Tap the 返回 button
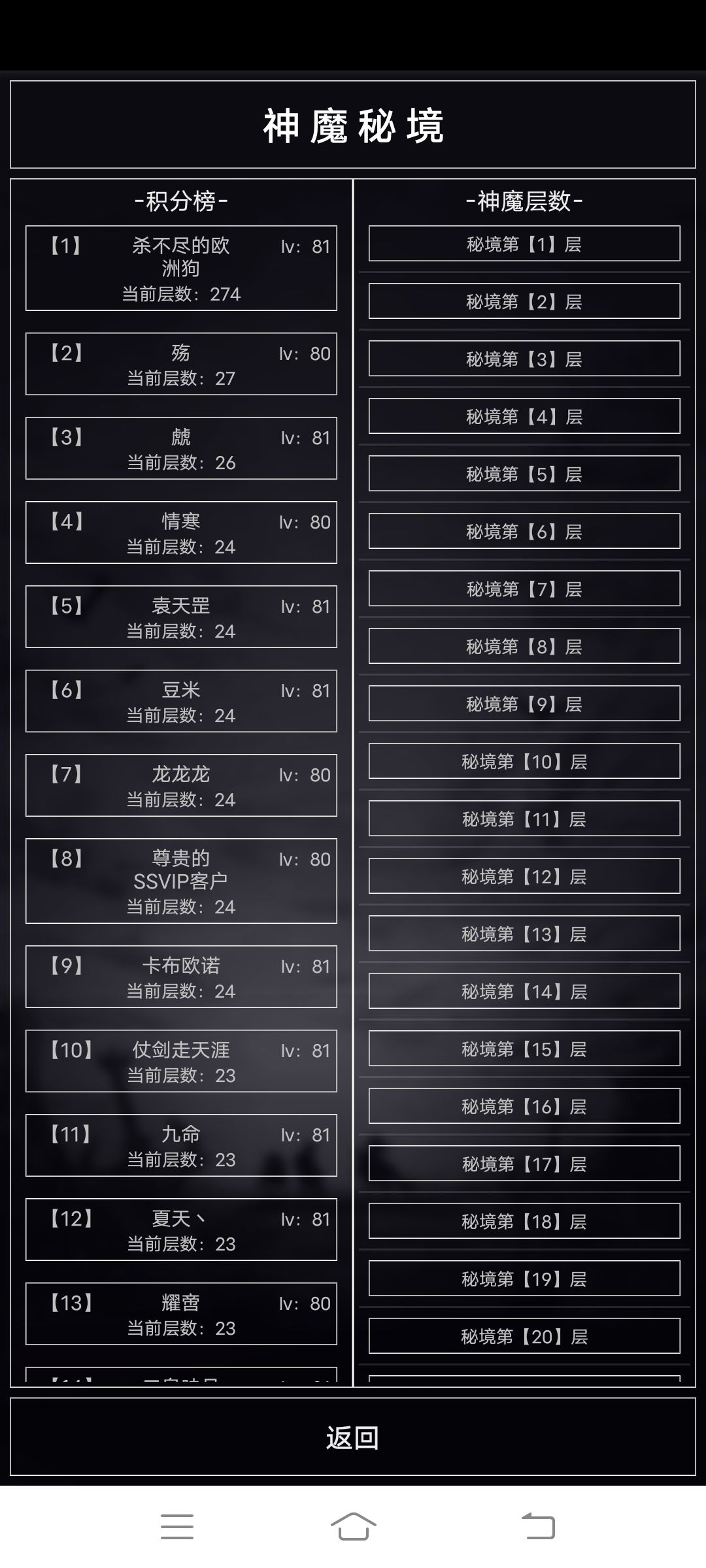Viewport: 706px width, 1568px height. click(x=352, y=1437)
